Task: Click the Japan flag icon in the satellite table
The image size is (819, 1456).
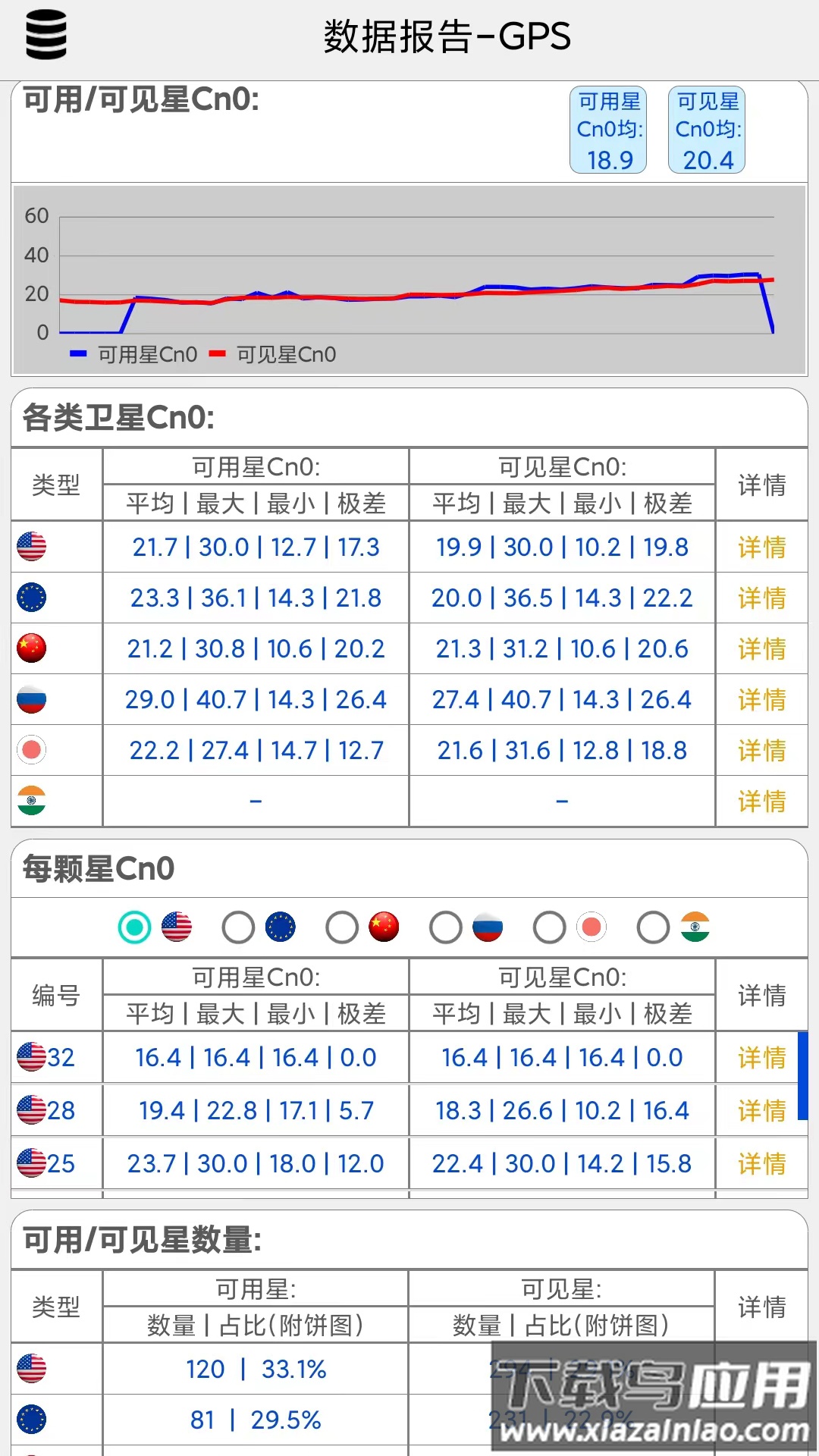Action: pos(32,750)
